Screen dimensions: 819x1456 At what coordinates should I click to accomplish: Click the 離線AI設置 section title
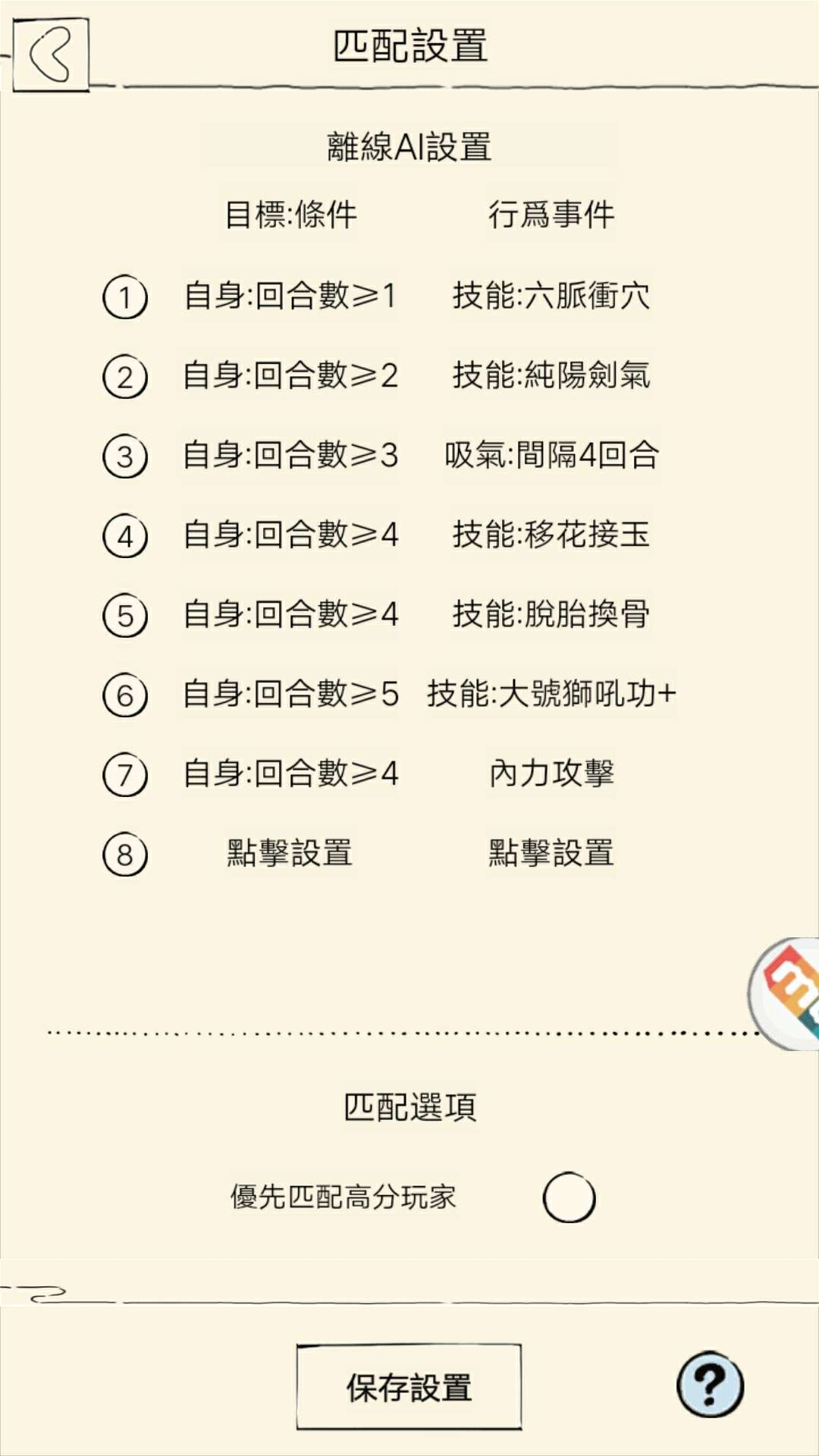[x=409, y=144]
